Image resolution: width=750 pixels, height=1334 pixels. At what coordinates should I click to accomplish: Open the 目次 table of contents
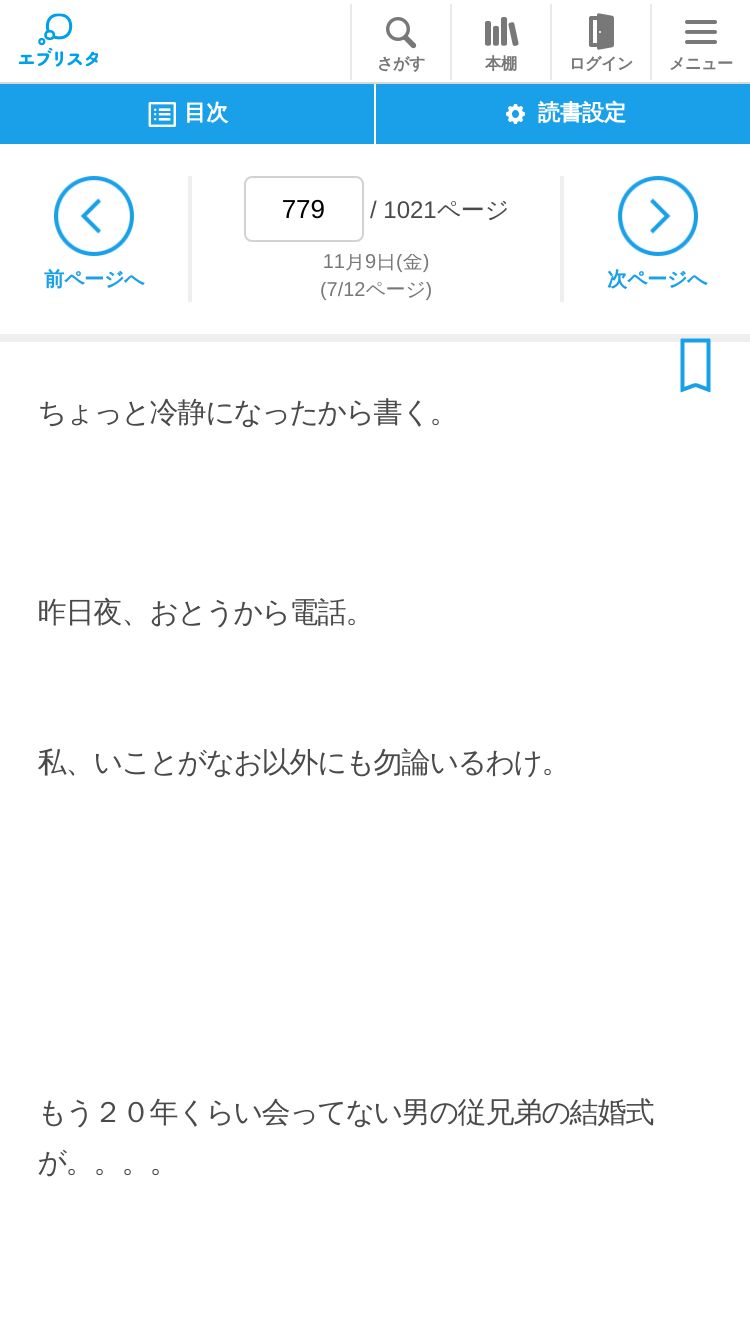[x=188, y=114]
